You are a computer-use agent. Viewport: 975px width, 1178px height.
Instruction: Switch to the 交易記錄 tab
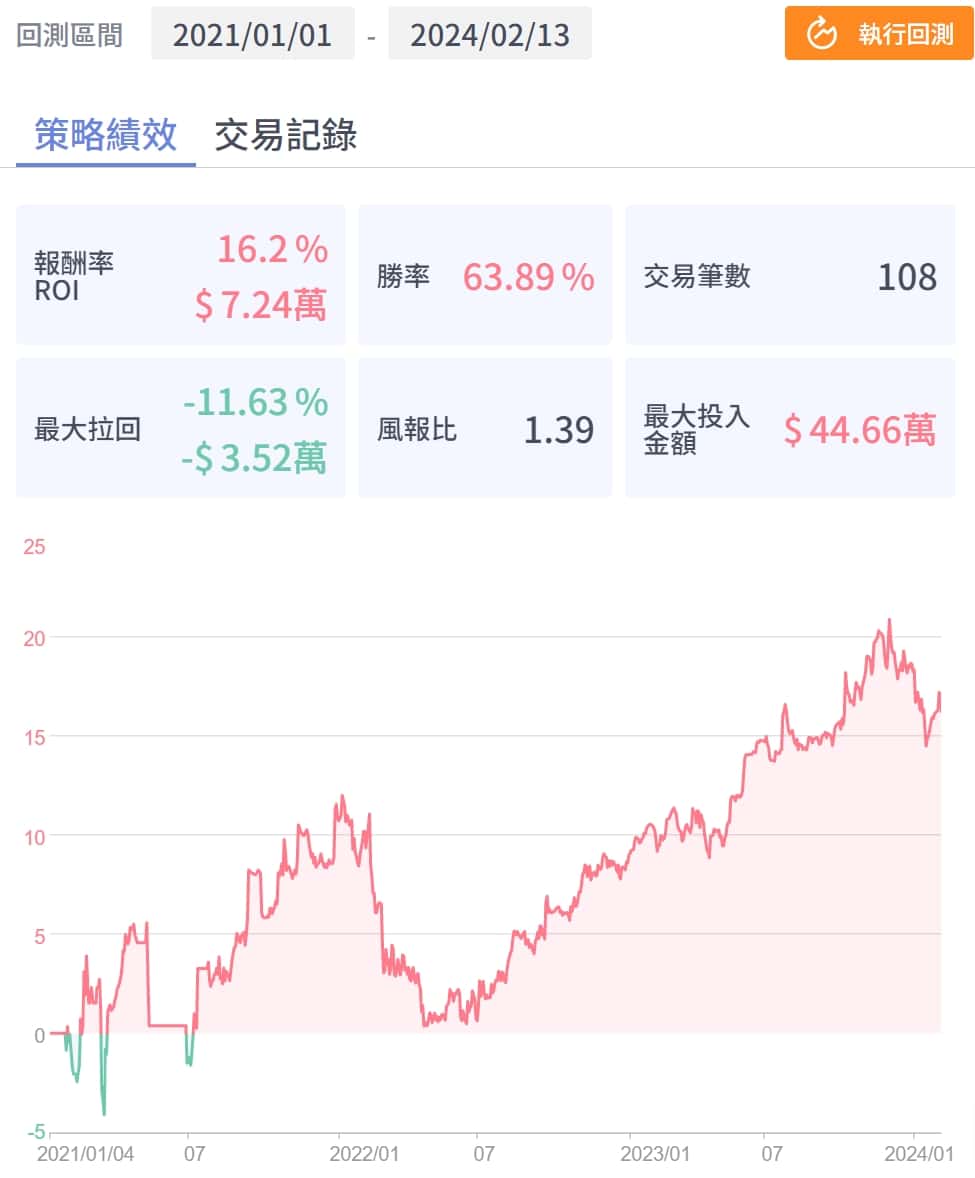tap(286, 134)
